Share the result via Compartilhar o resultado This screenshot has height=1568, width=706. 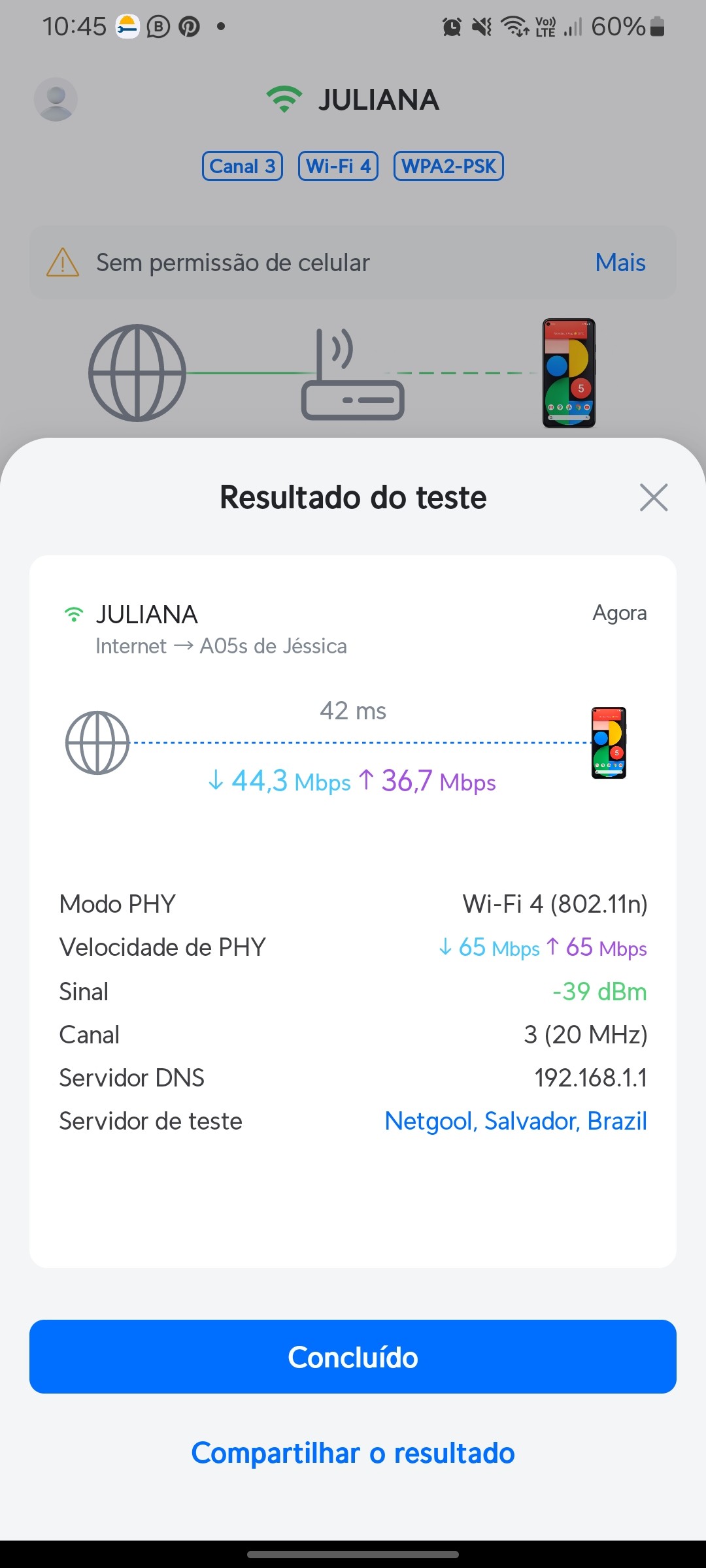pos(353,1453)
